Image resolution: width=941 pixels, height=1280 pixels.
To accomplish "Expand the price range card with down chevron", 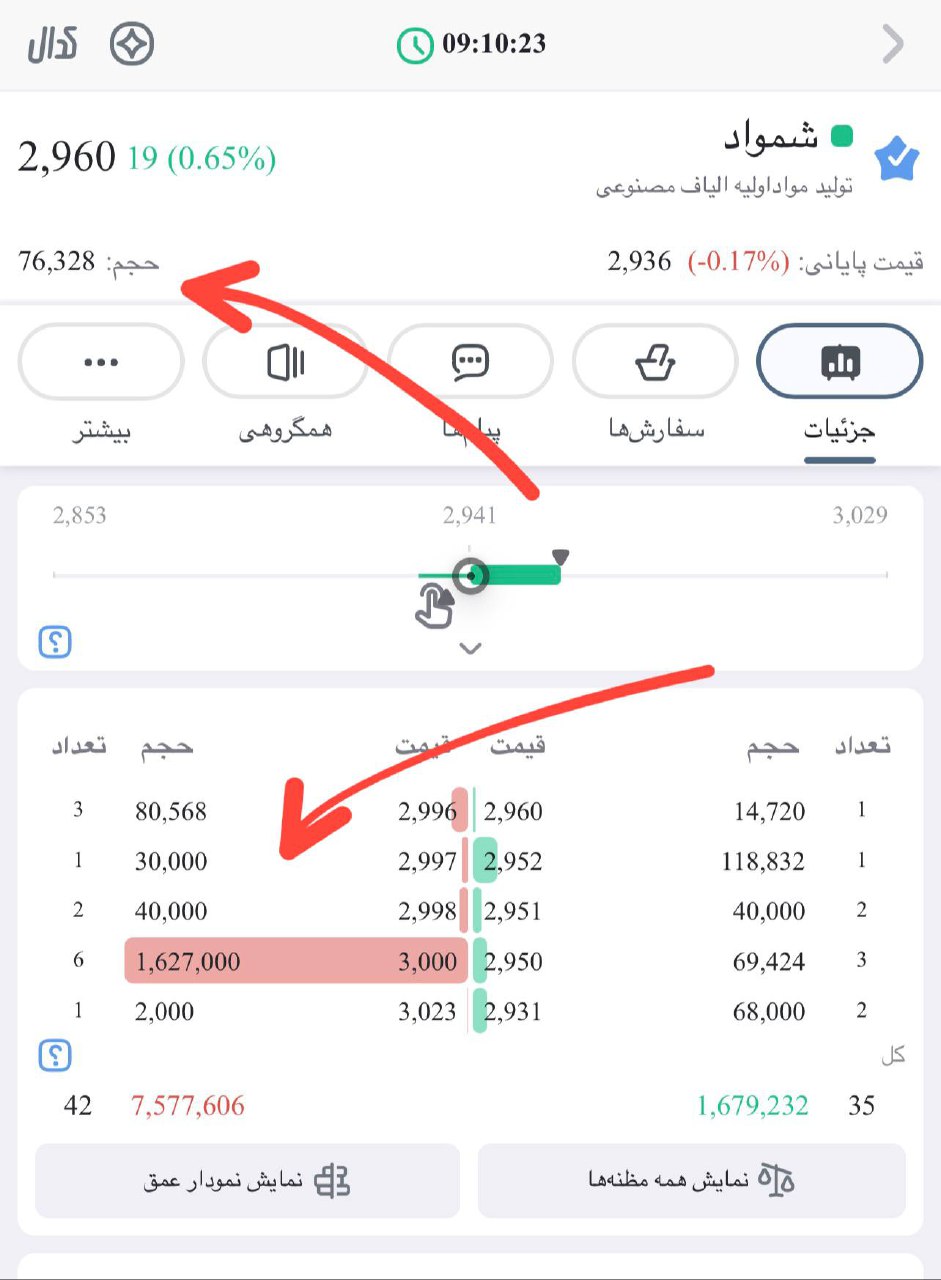I will tap(470, 648).
